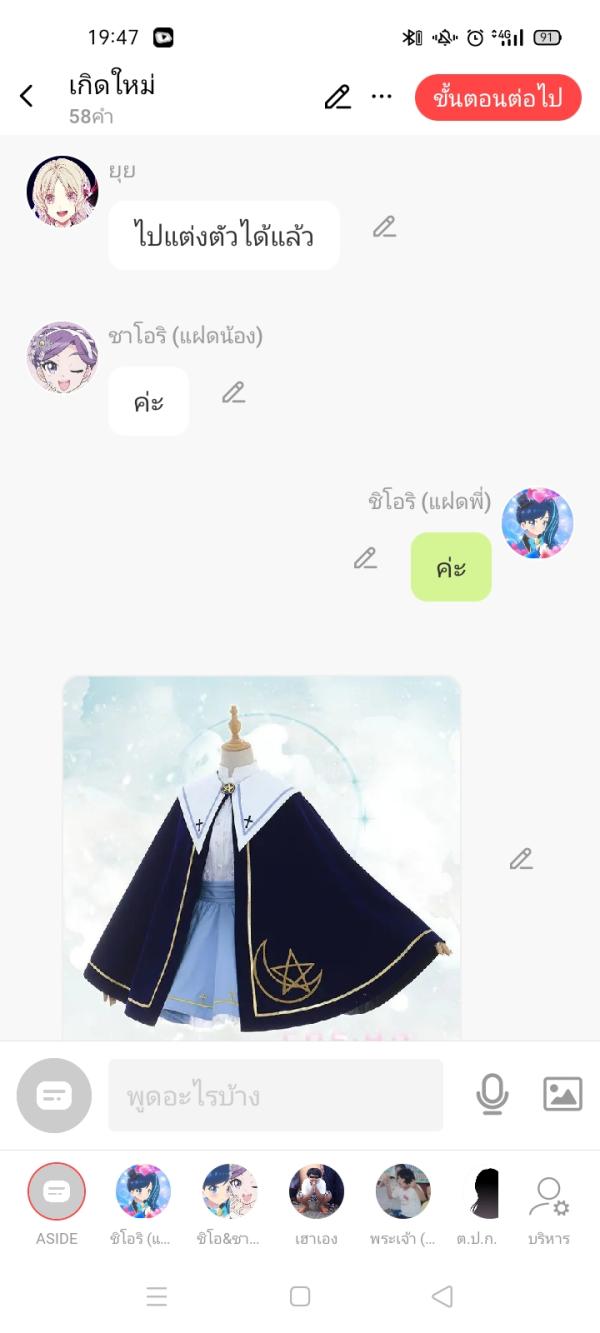
Task: Tap the system home button
Action: tap(299, 1296)
